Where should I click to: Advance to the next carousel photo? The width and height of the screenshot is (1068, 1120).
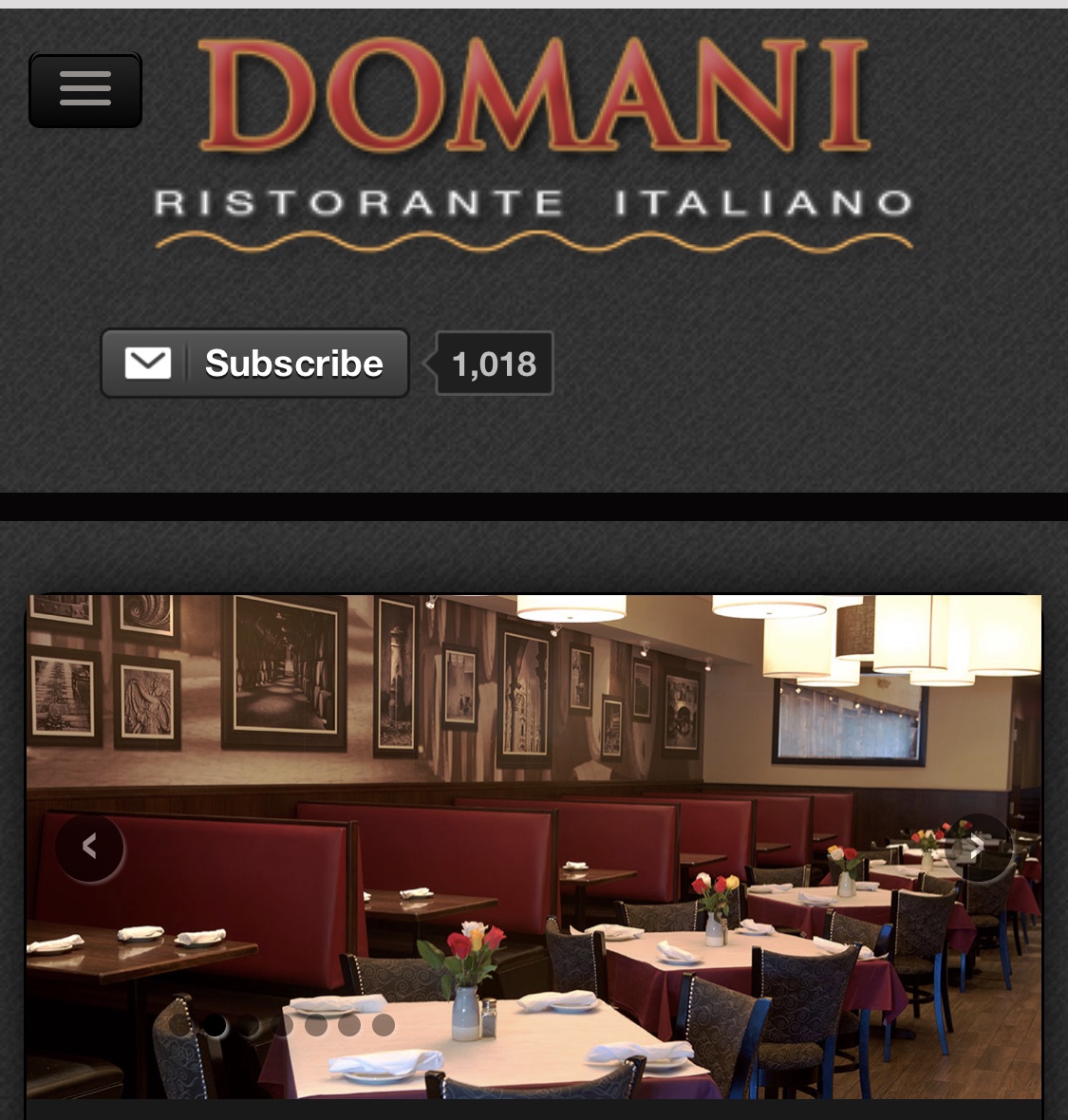tap(978, 848)
